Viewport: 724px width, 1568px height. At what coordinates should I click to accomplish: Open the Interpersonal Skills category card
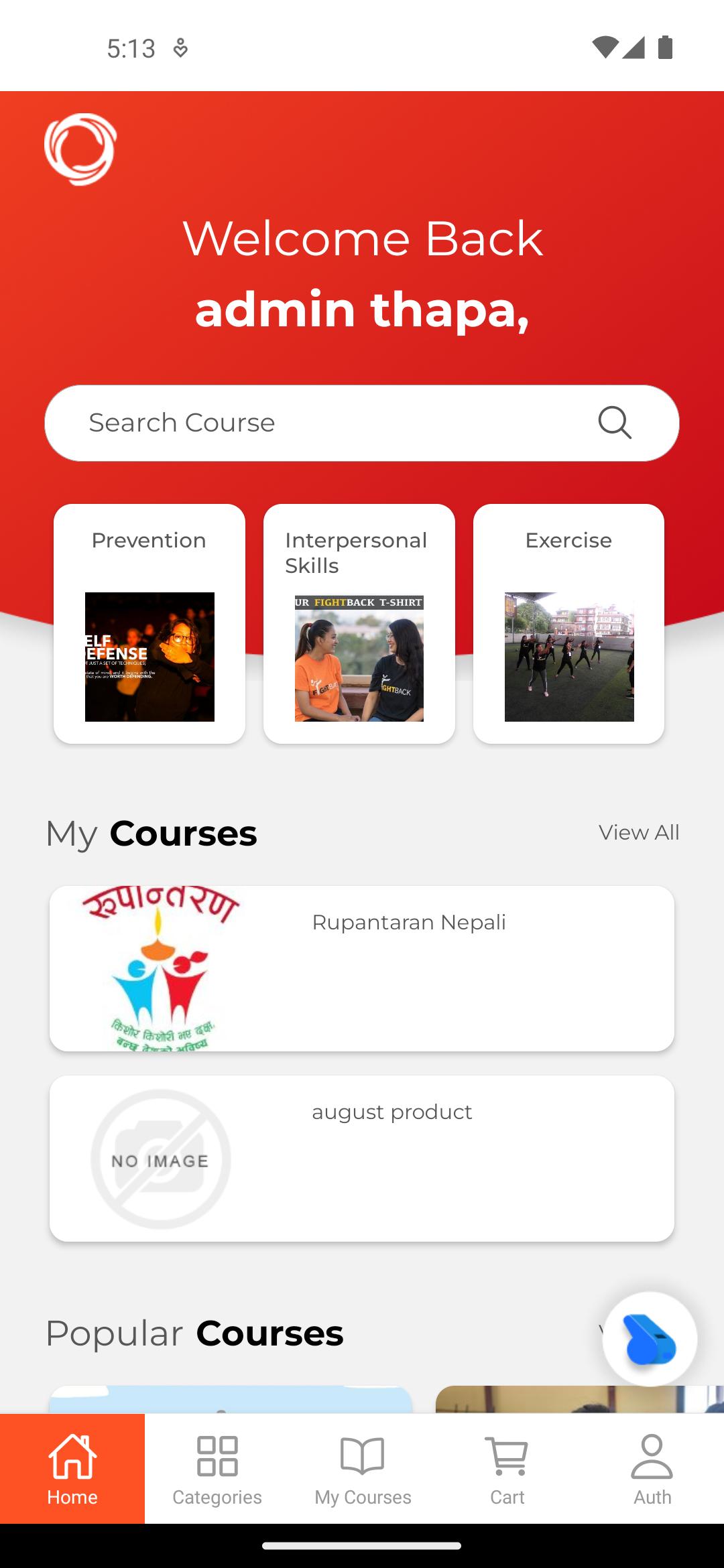point(359,623)
